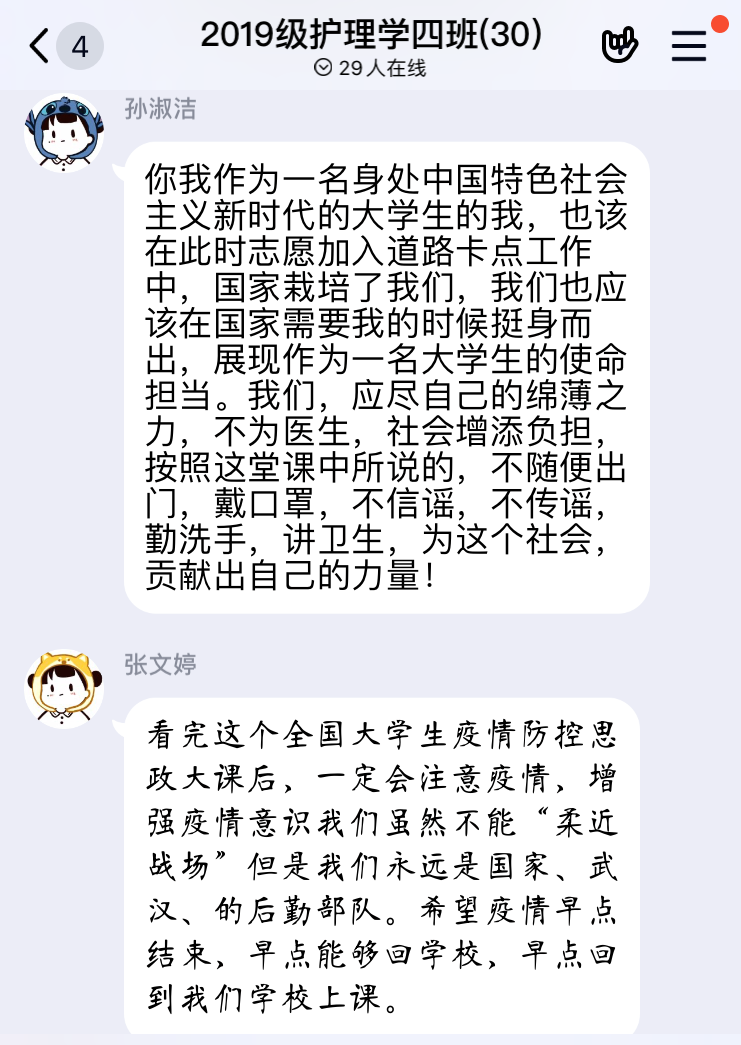View the 29人在线 online members
741x1045 pixels.
[x=370, y=68]
